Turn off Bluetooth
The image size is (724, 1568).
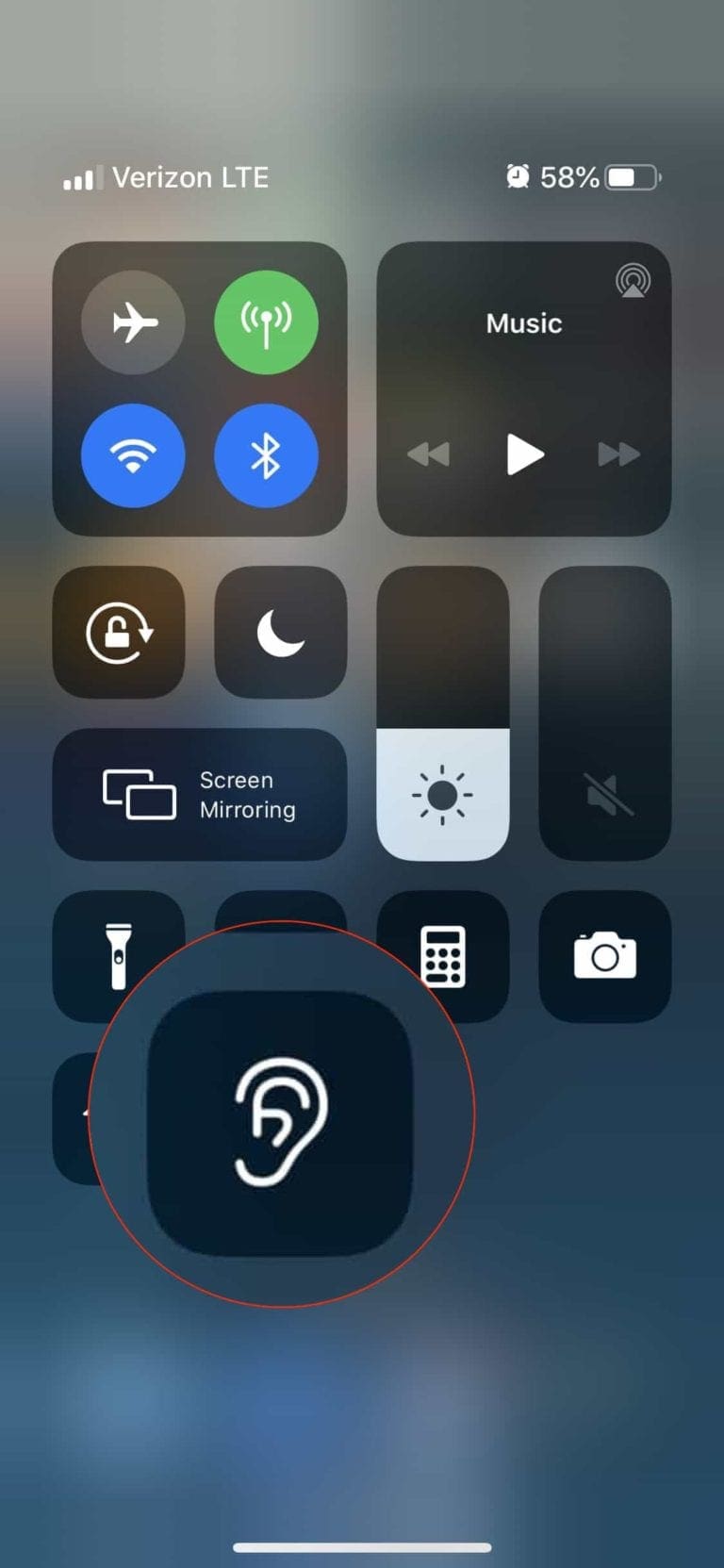pos(266,455)
